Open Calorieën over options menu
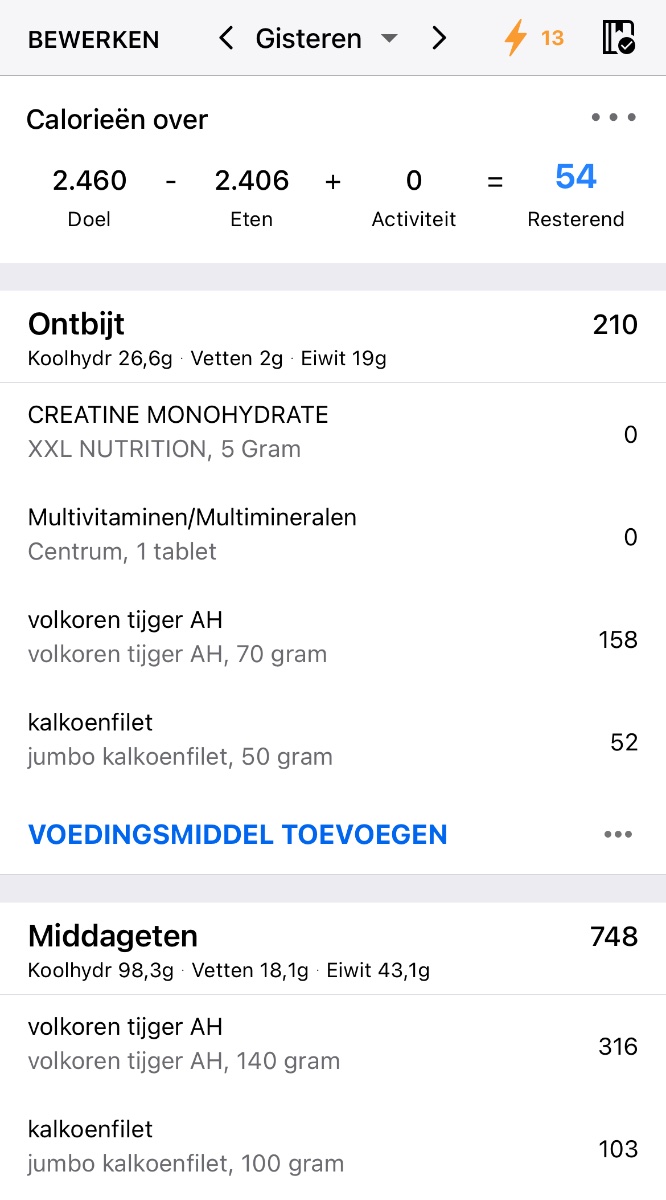This screenshot has height=1200, width=666. [x=613, y=118]
